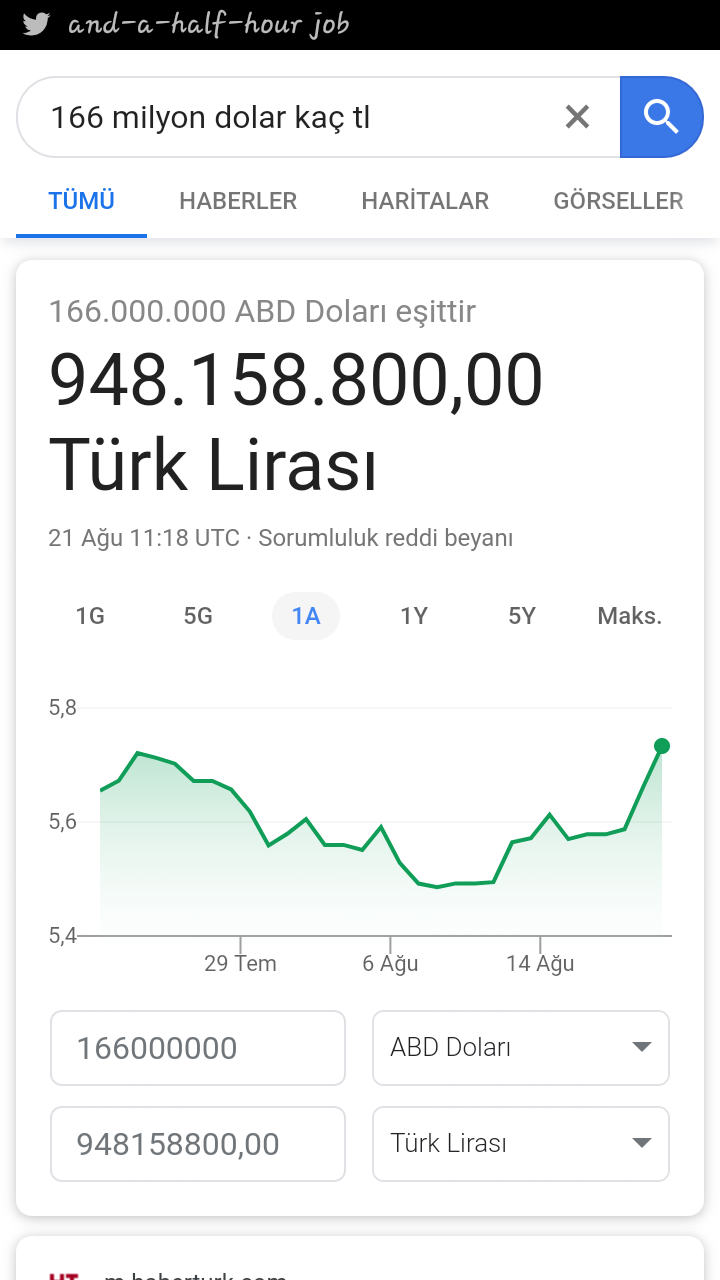The height and width of the screenshot is (1280, 720).
Task: Open the Türk Lirası currency dropdown
Action: tap(521, 1144)
